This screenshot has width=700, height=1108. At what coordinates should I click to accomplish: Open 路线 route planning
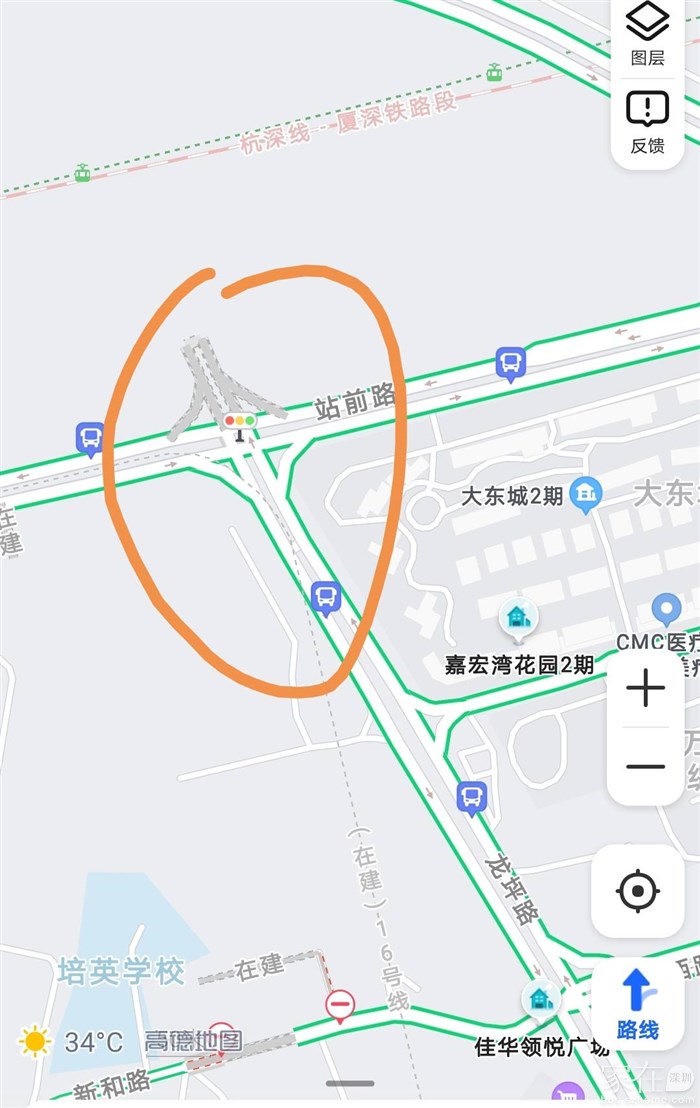(638, 1002)
